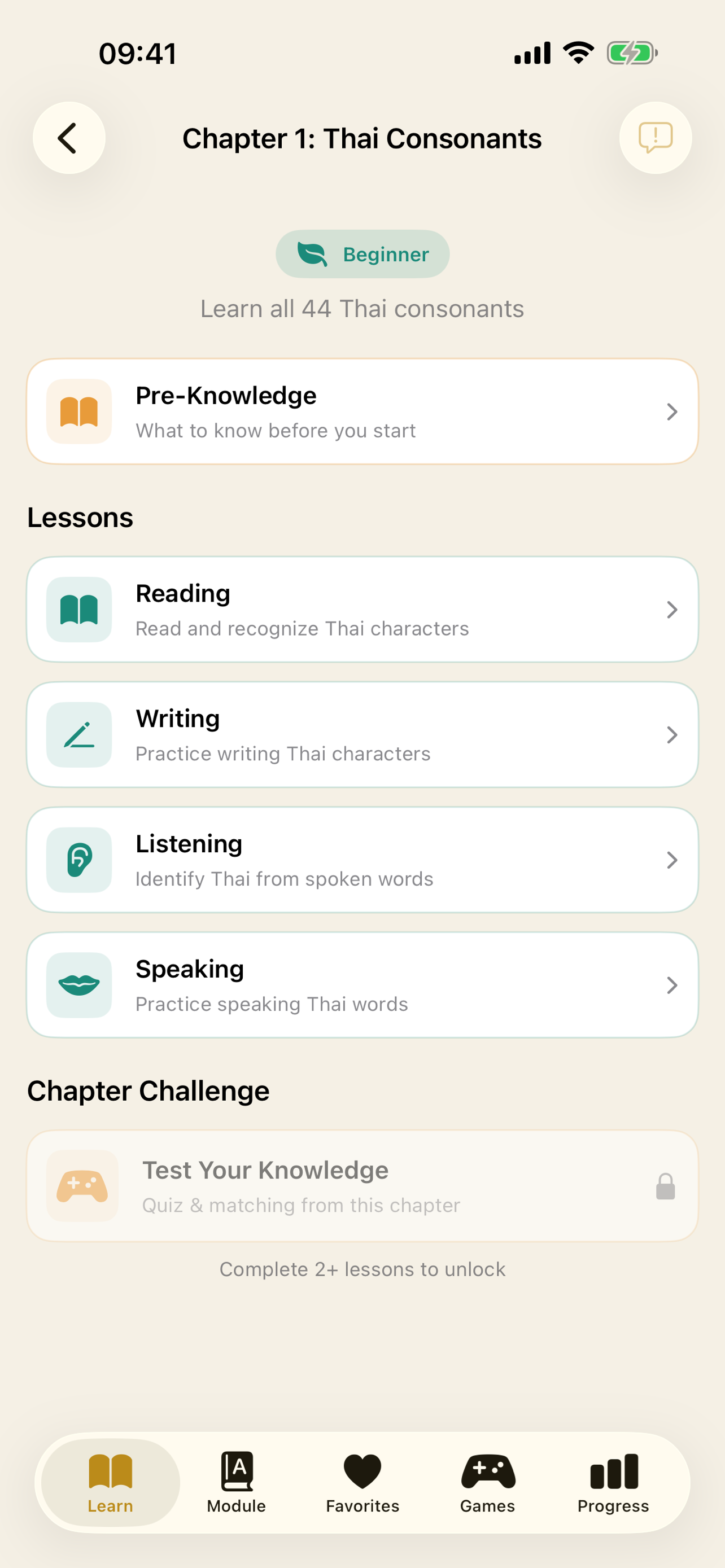Launch the Speaking lesson
The height and width of the screenshot is (1568, 725).
pyautogui.click(x=362, y=985)
